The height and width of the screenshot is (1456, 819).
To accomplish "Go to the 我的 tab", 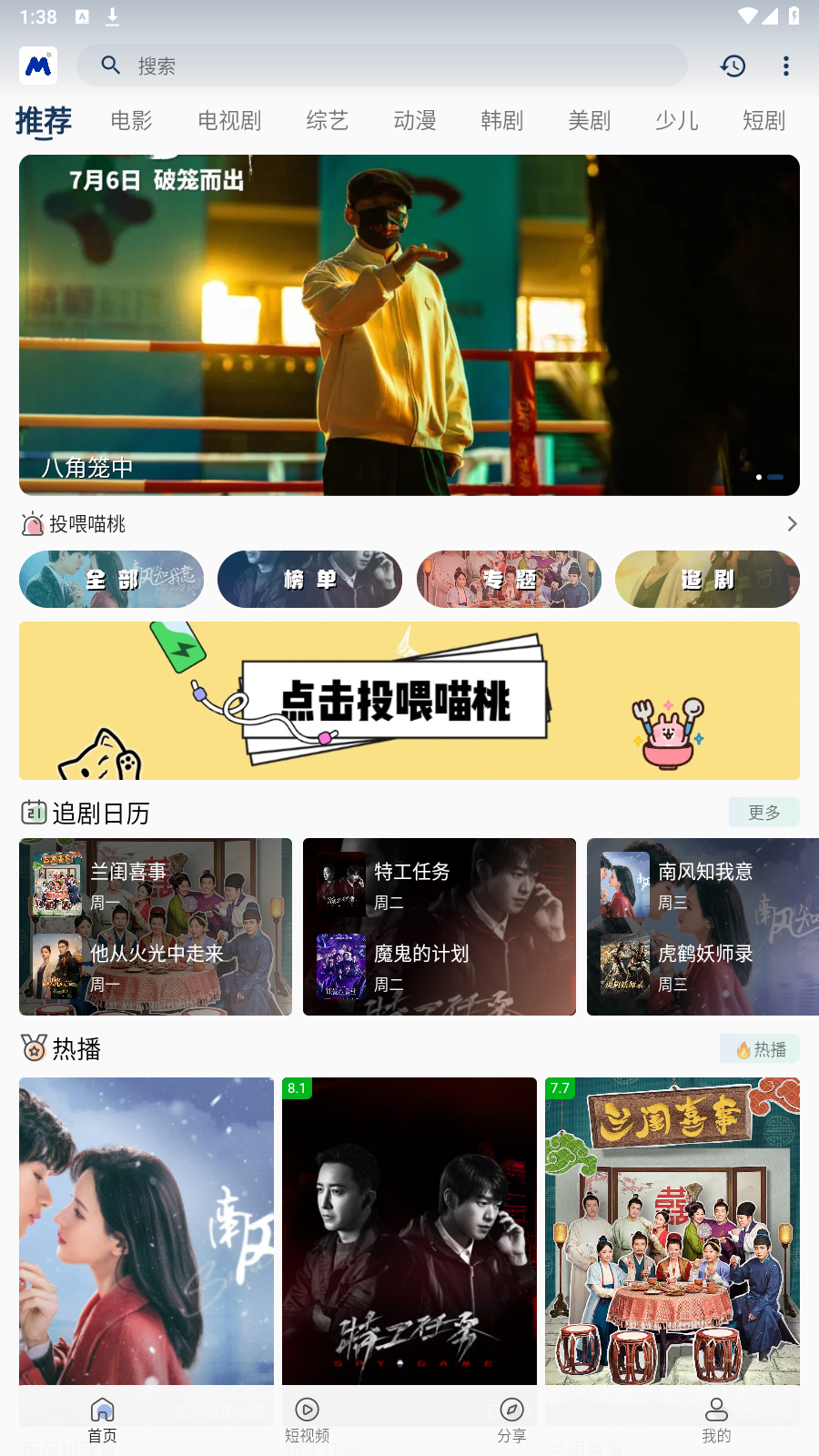I will coord(716,1421).
